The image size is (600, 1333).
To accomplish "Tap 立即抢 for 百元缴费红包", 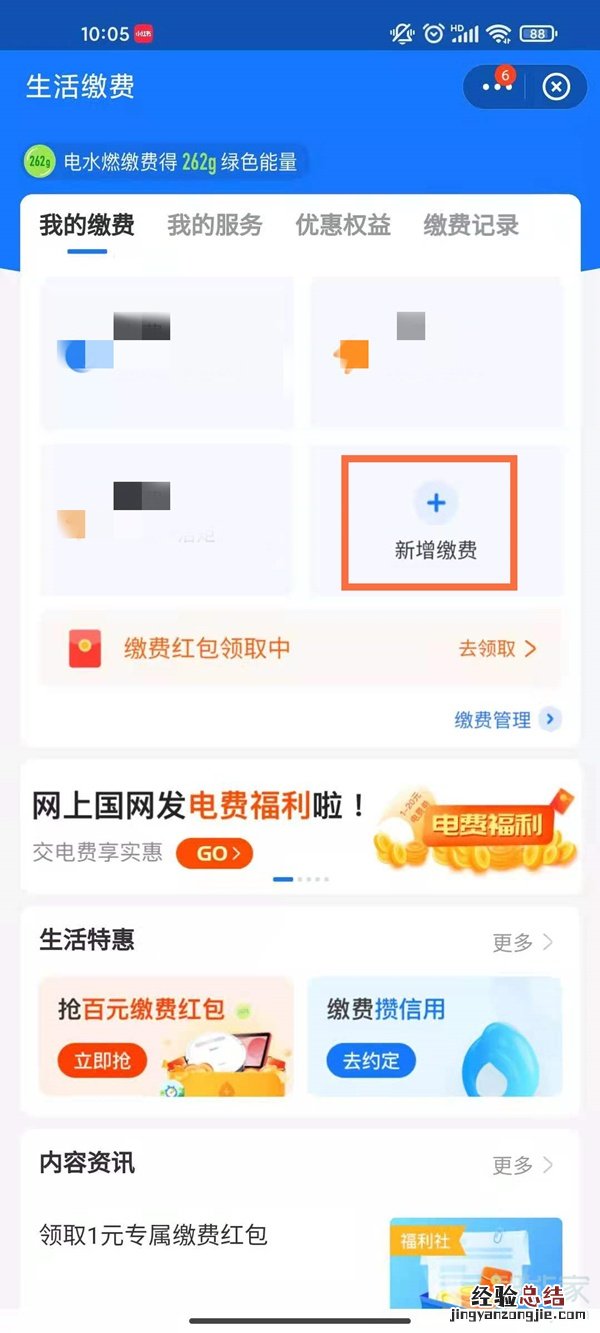I will [x=101, y=1060].
